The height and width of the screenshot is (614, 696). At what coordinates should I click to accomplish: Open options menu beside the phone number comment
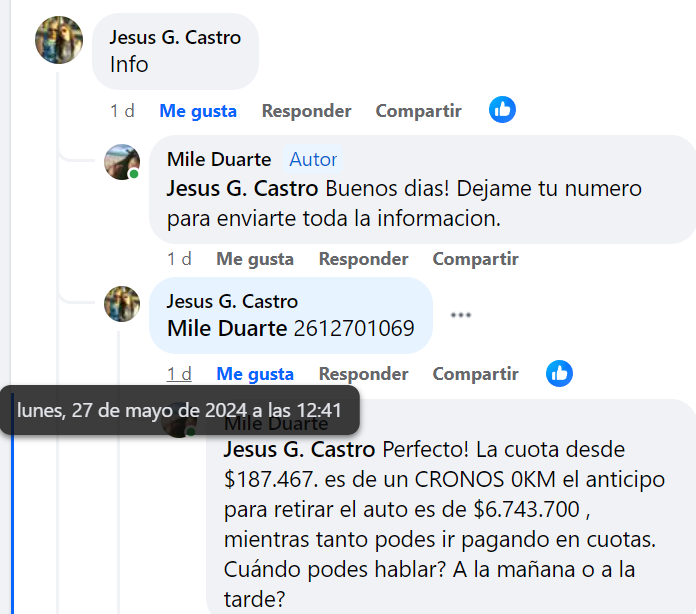point(460,315)
